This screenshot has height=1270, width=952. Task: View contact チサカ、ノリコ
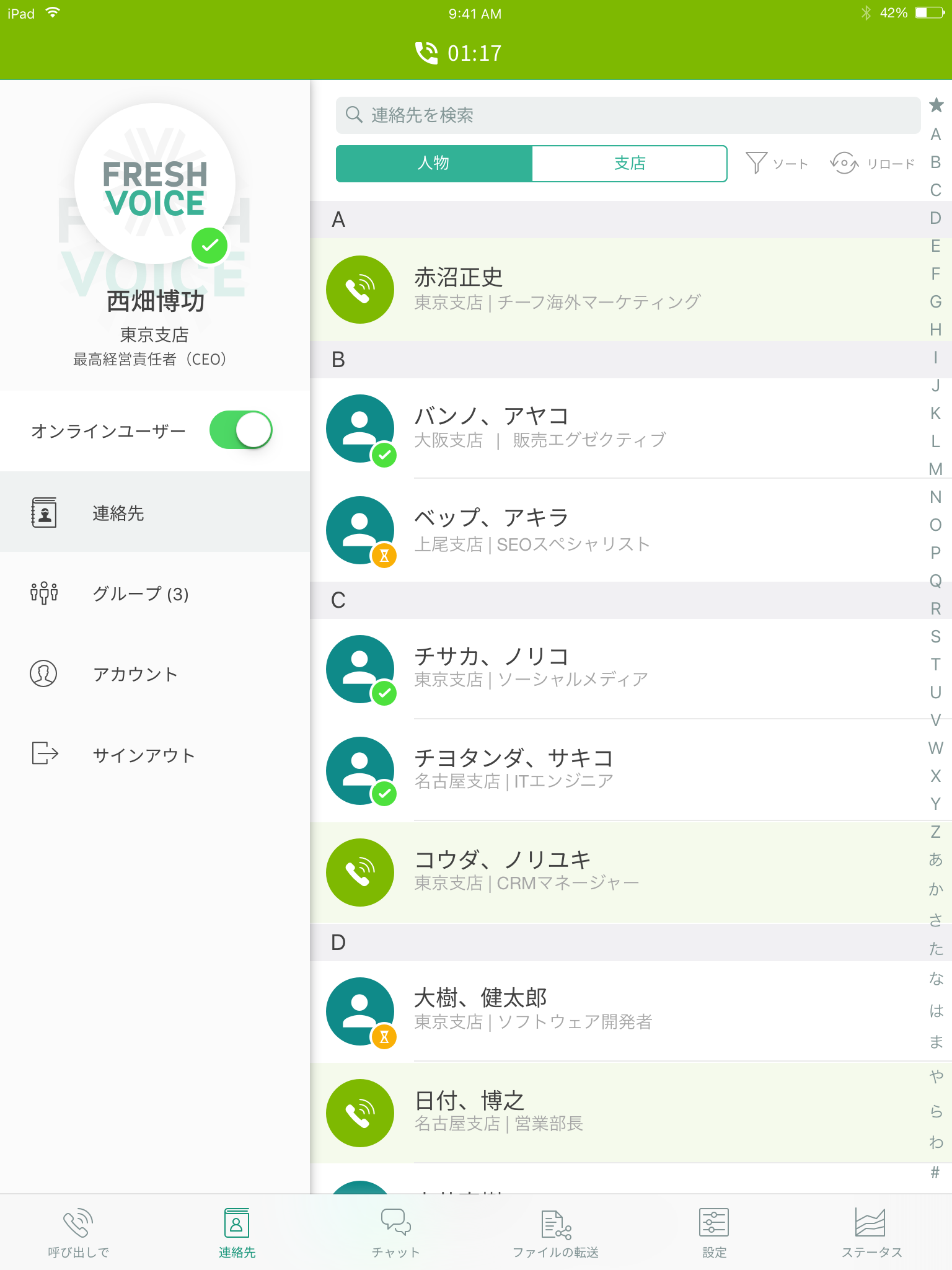tap(558, 668)
